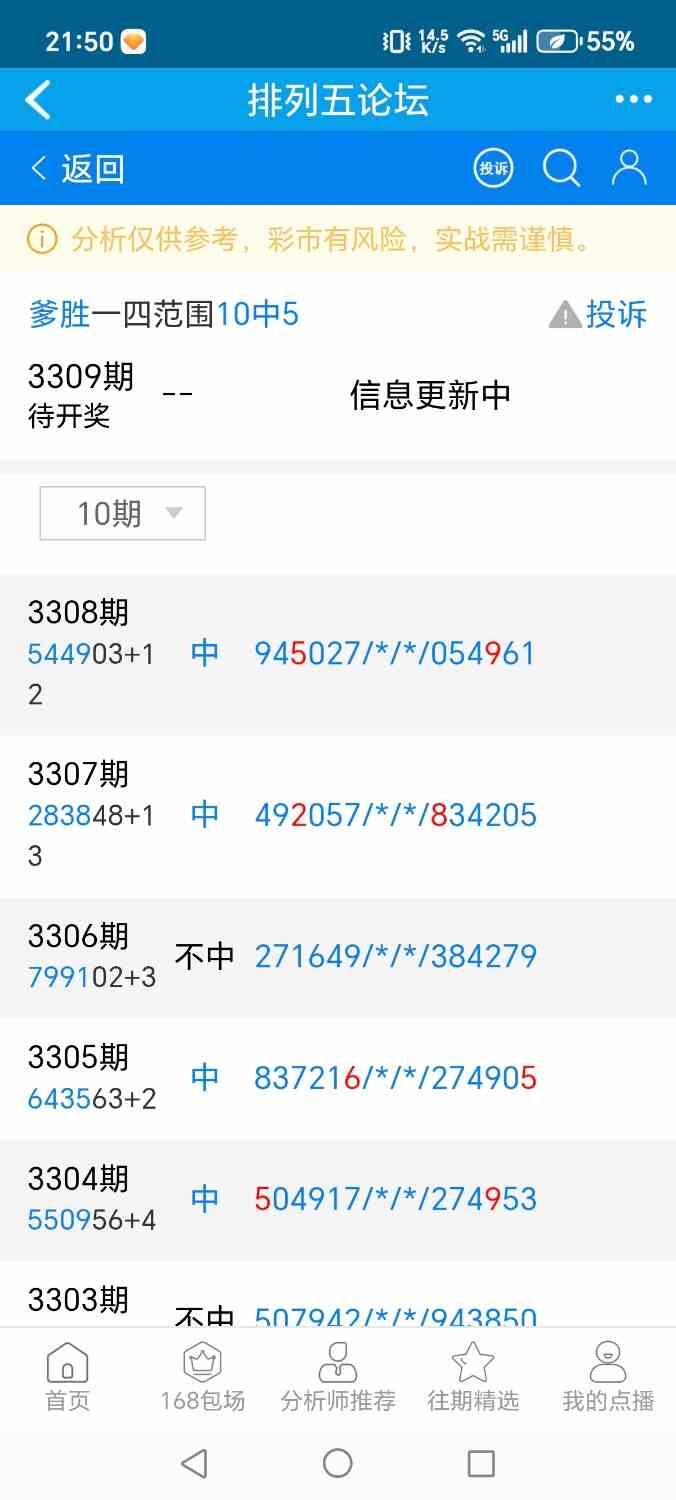676x1500 pixels.
Task: Tap the system back triangle button
Action: click(x=194, y=1464)
